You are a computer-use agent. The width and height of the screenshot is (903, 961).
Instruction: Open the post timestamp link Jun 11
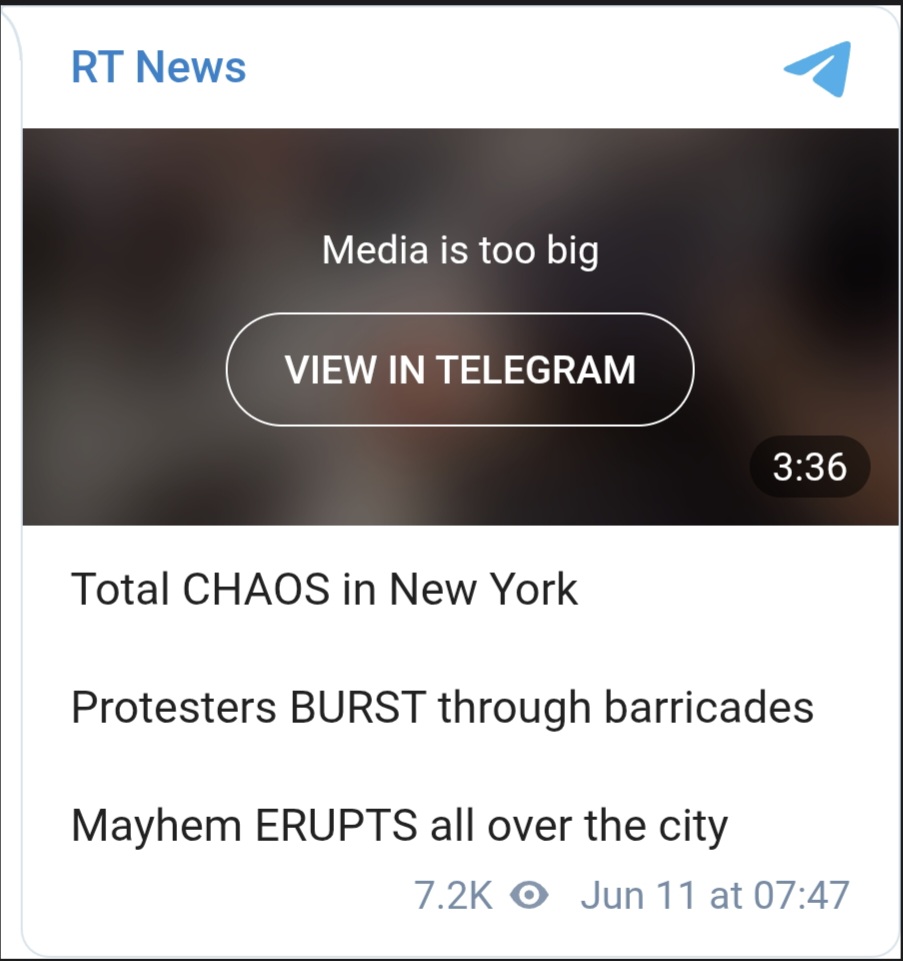pyautogui.click(x=714, y=895)
